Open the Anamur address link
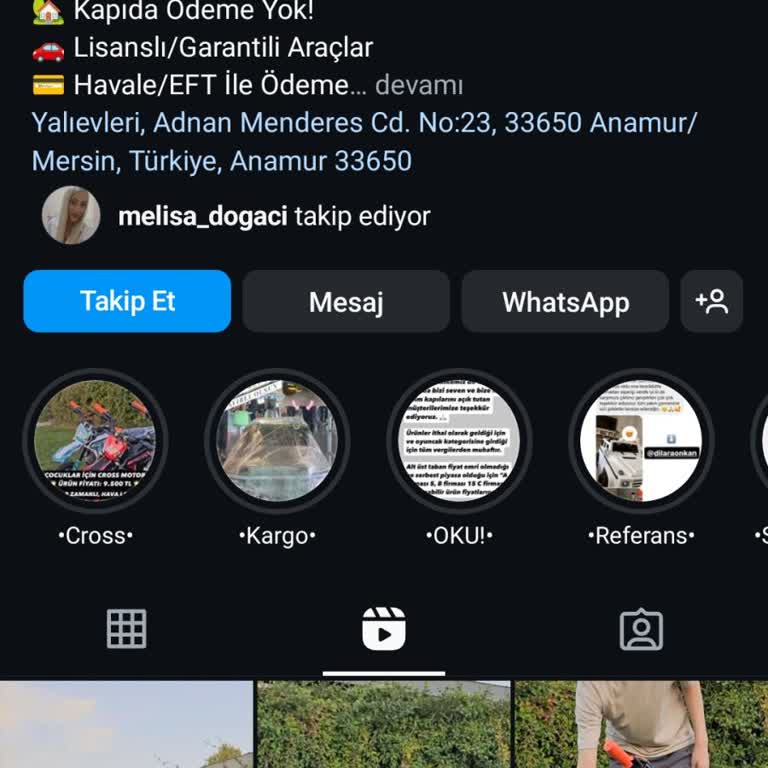Image resolution: width=768 pixels, height=768 pixels. [364, 141]
